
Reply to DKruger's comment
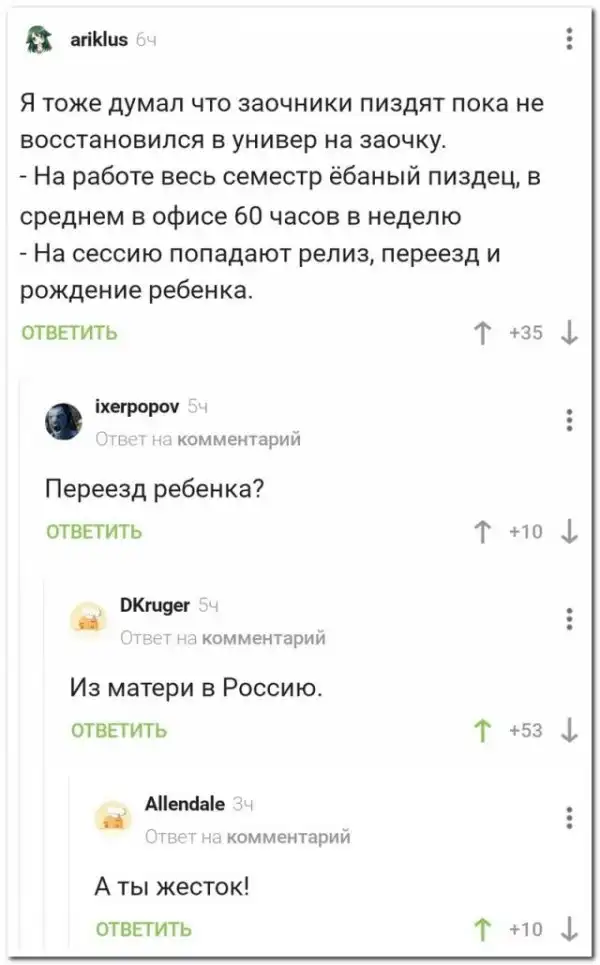tap(119, 731)
